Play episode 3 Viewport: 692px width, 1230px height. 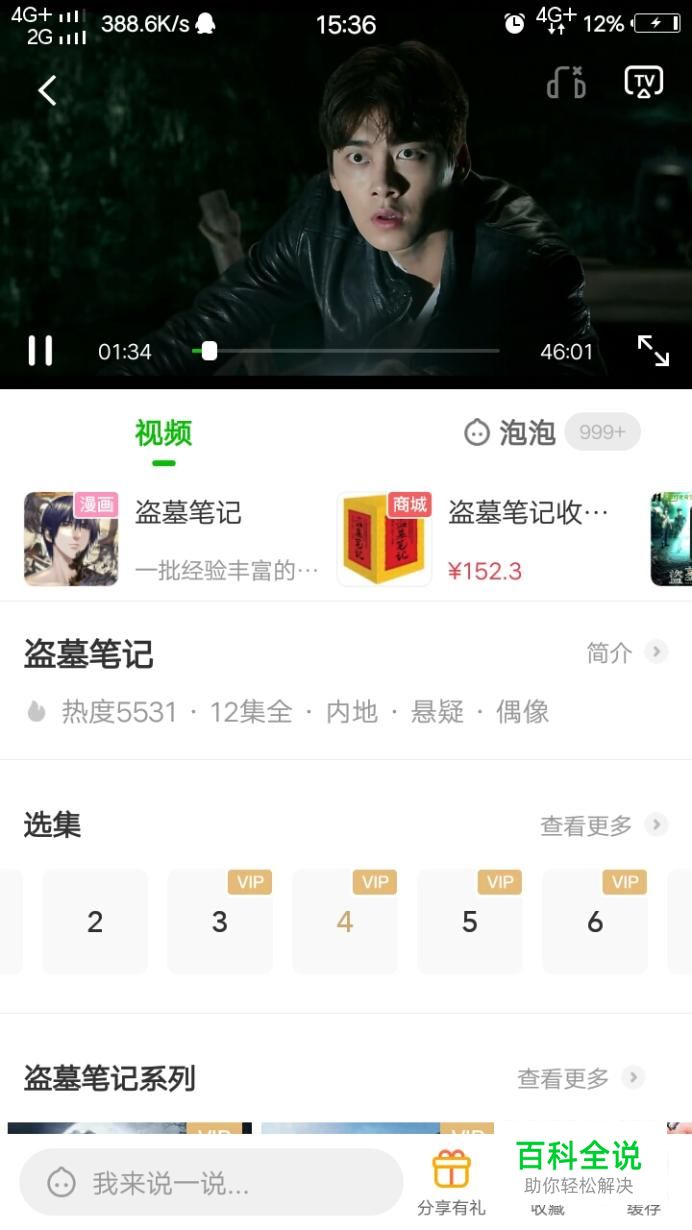point(220,922)
